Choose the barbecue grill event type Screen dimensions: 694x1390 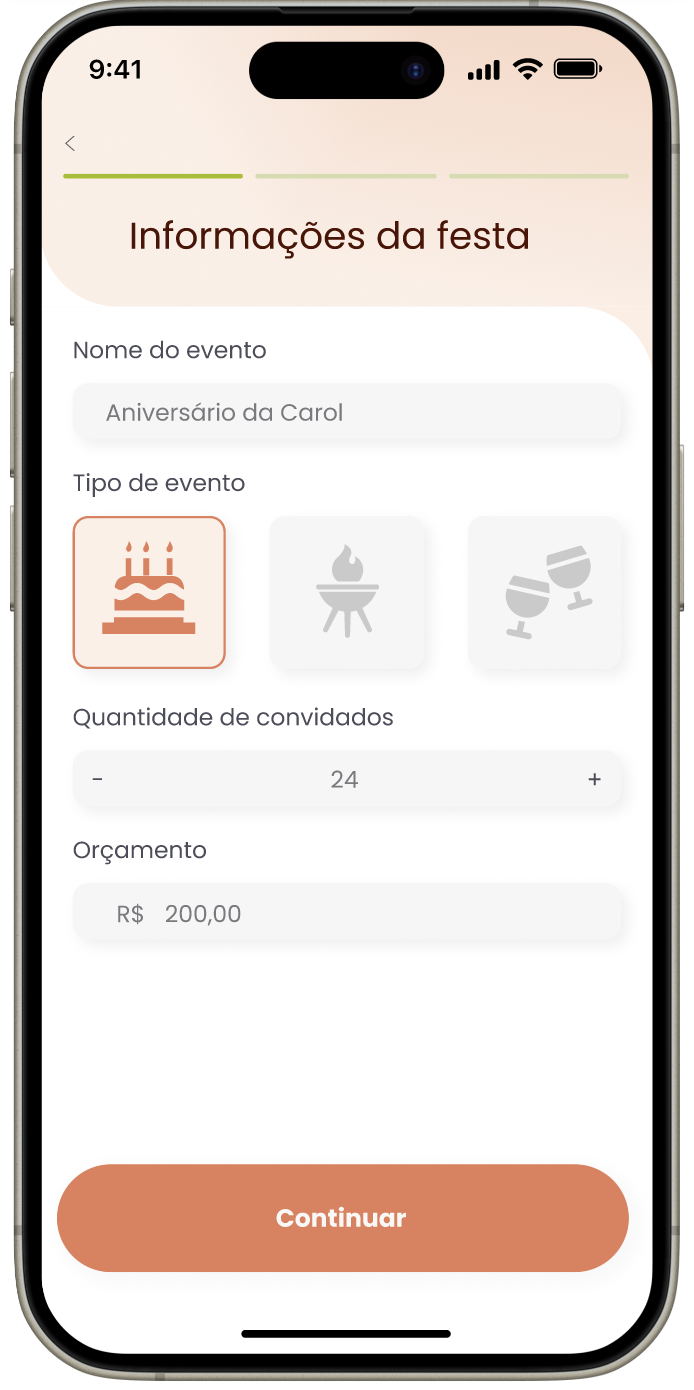tap(347, 592)
